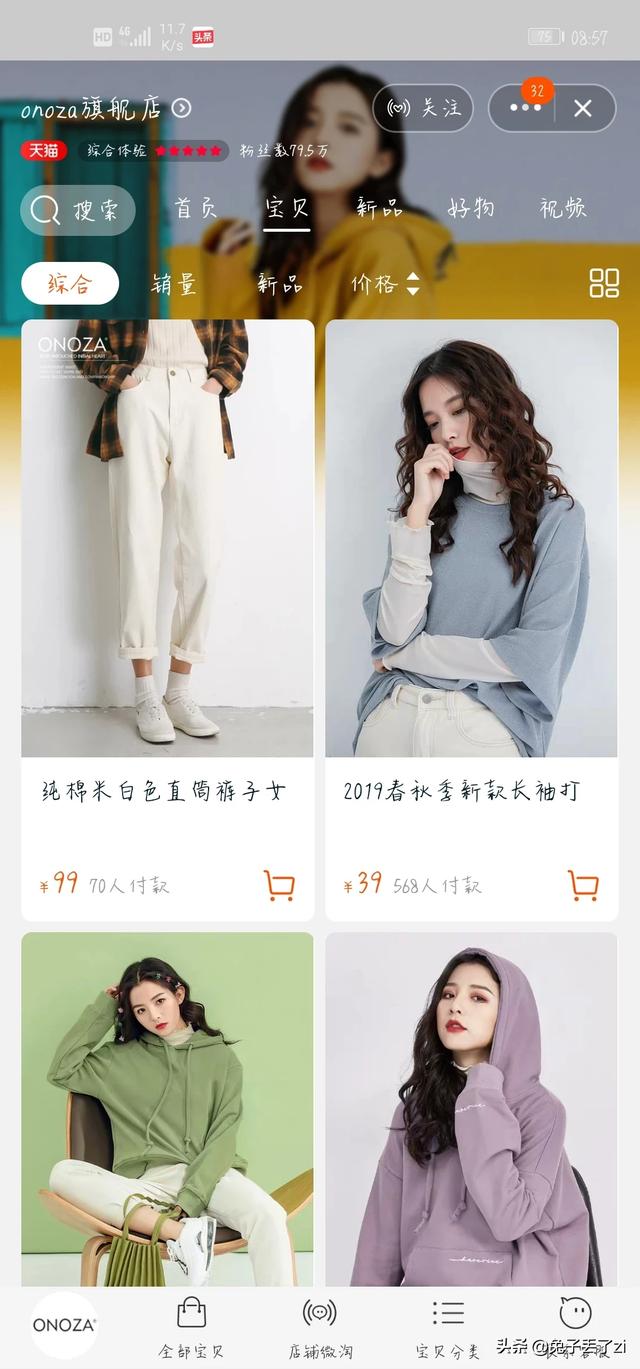Screen dimensions: 640x1369
Task: Open 宝贝分类 categories
Action: (448, 1327)
